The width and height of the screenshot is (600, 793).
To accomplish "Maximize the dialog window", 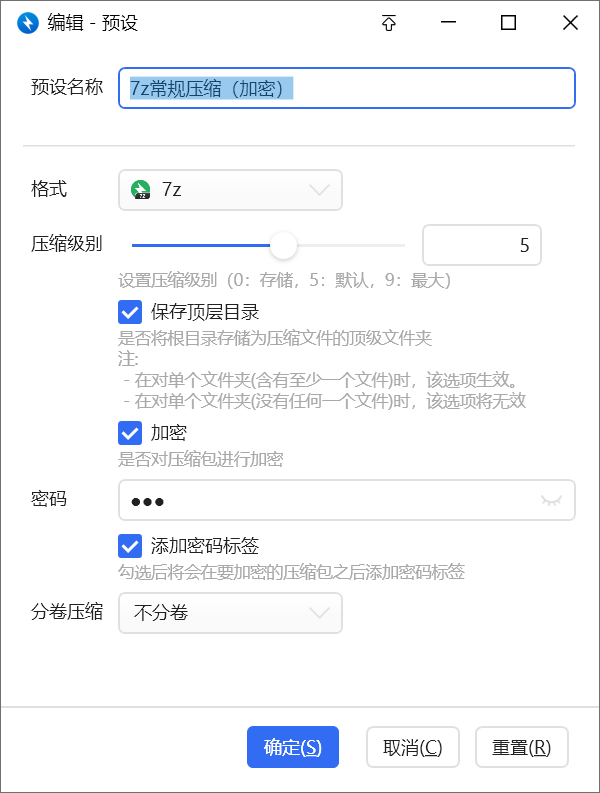I will pyautogui.click(x=508, y=23).
